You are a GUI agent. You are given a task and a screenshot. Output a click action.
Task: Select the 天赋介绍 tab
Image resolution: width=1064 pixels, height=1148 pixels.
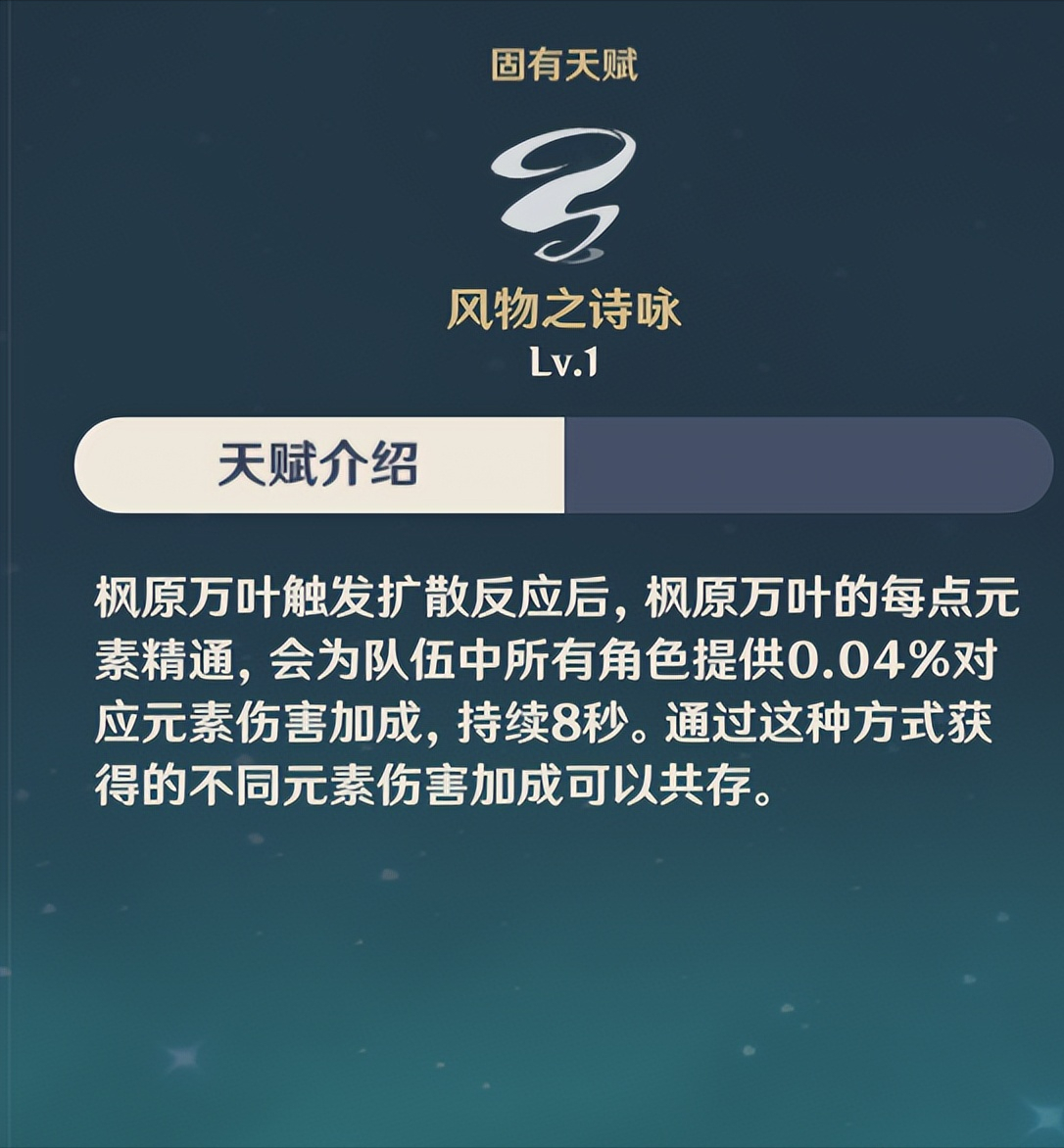point(319,464)
